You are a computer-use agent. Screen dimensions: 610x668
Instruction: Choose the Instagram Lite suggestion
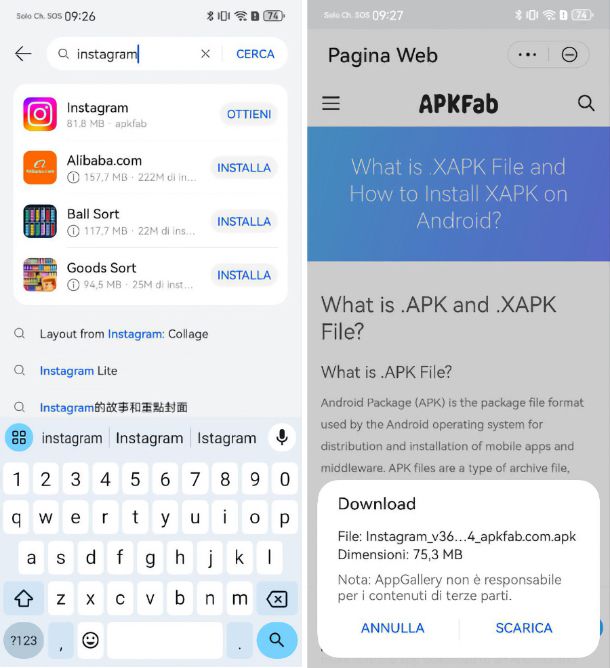[78, 371]
